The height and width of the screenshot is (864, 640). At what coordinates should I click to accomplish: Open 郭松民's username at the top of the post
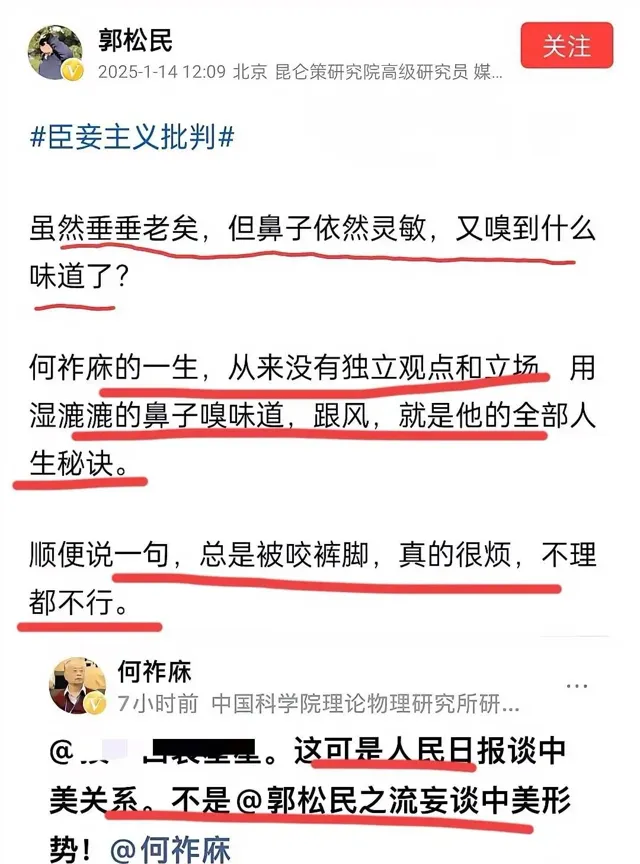coord(134,40)
